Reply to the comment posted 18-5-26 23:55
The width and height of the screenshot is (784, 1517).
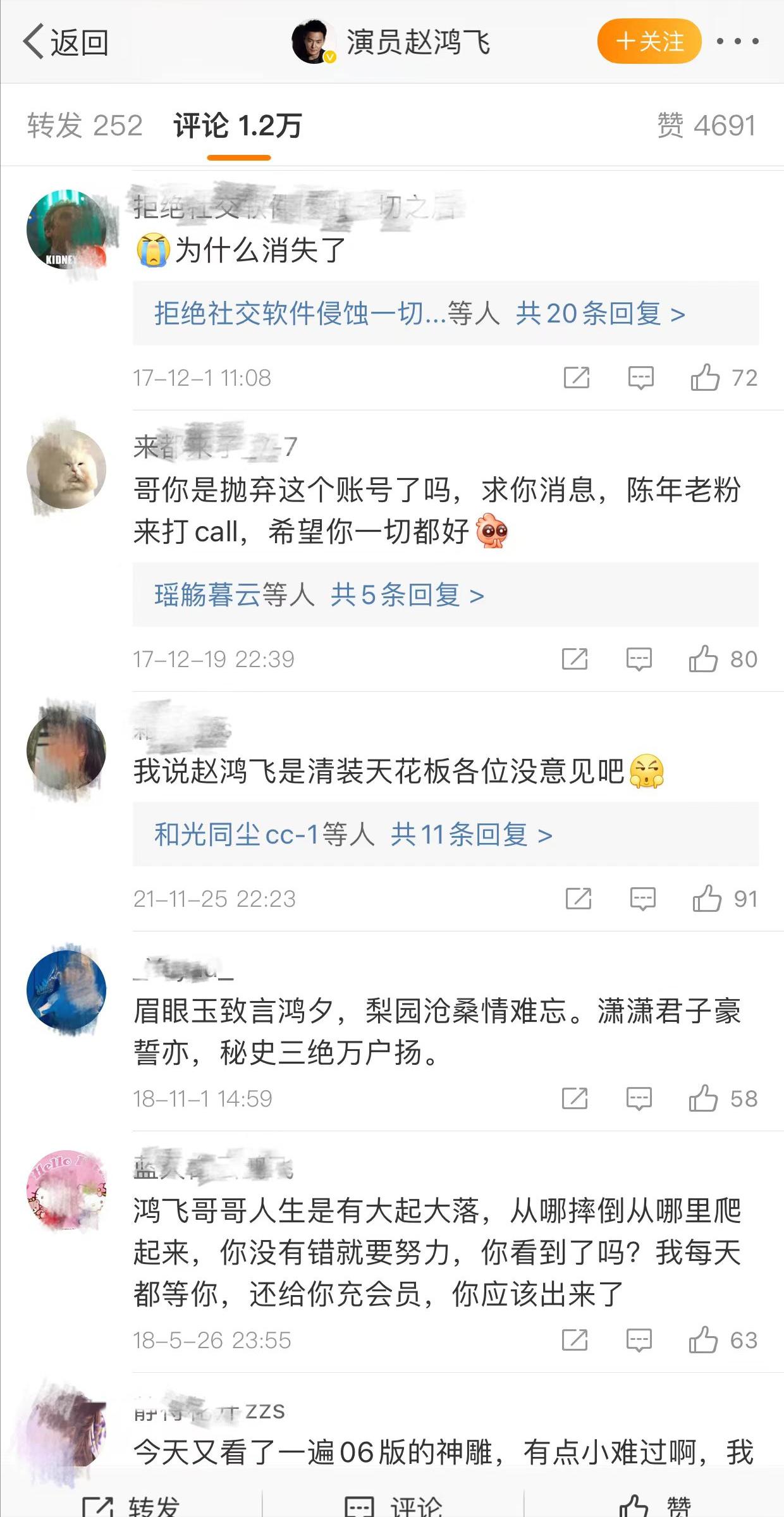pos(639,1340)
